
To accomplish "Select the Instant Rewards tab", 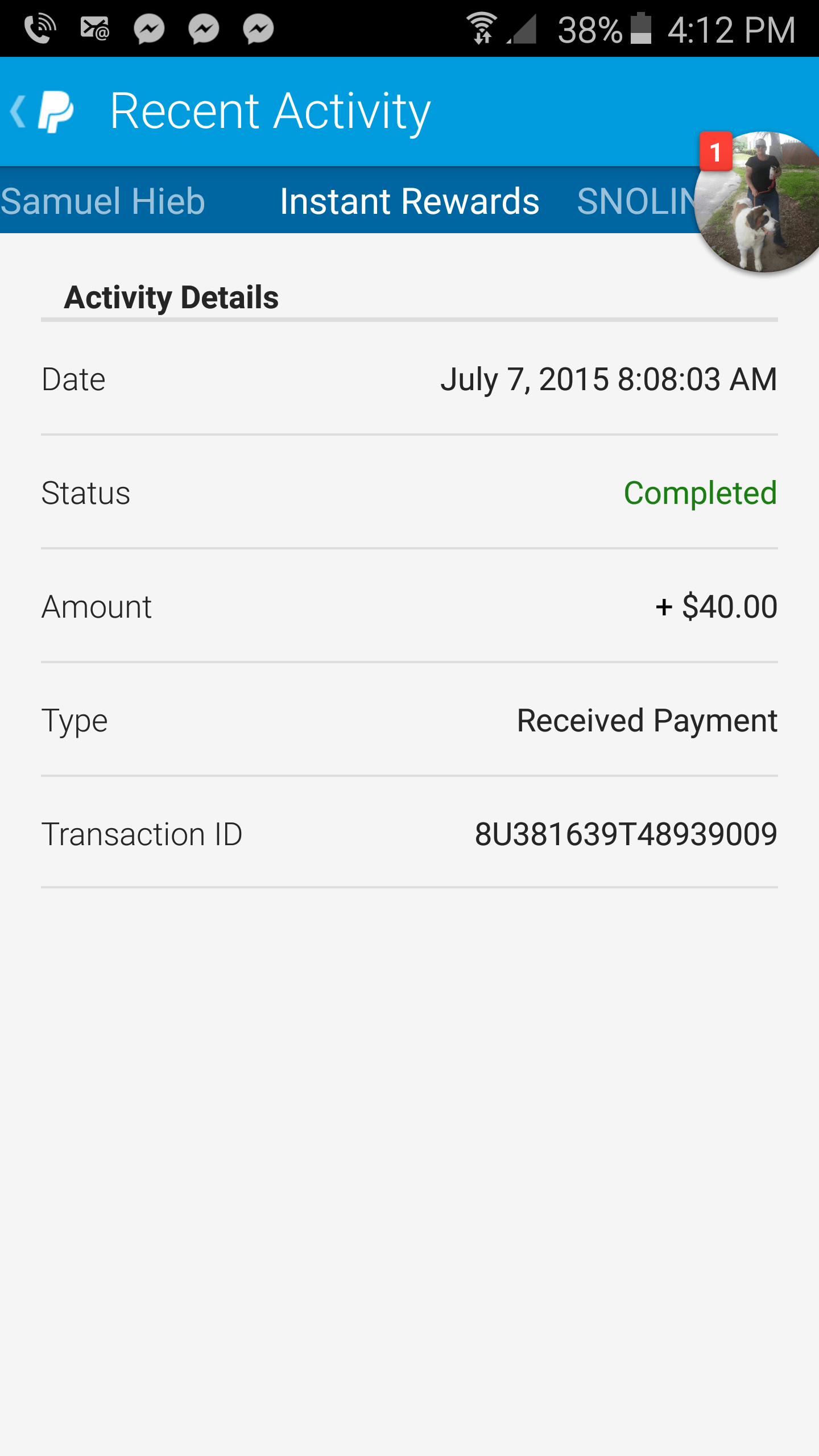I will click(409, 201).
